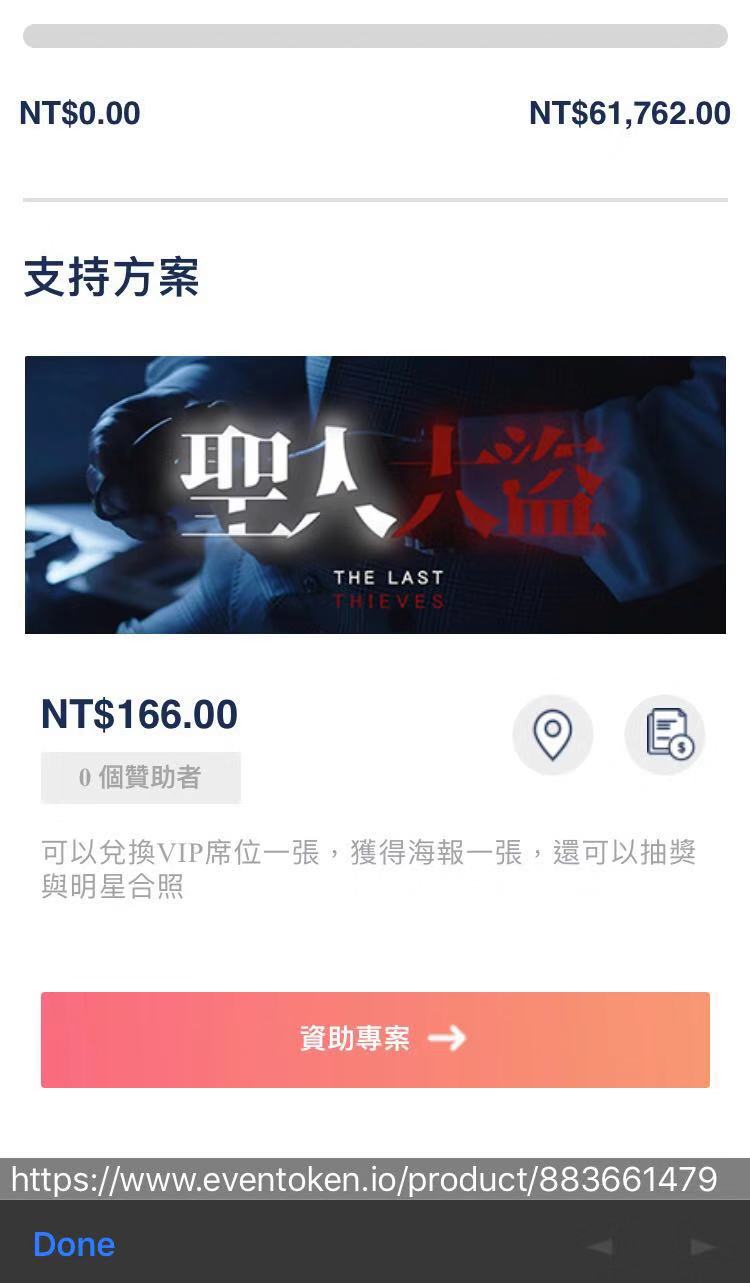Tap Done to close the browser
This screenshot has height=1283, width=750.
(x=74, y=1244)
